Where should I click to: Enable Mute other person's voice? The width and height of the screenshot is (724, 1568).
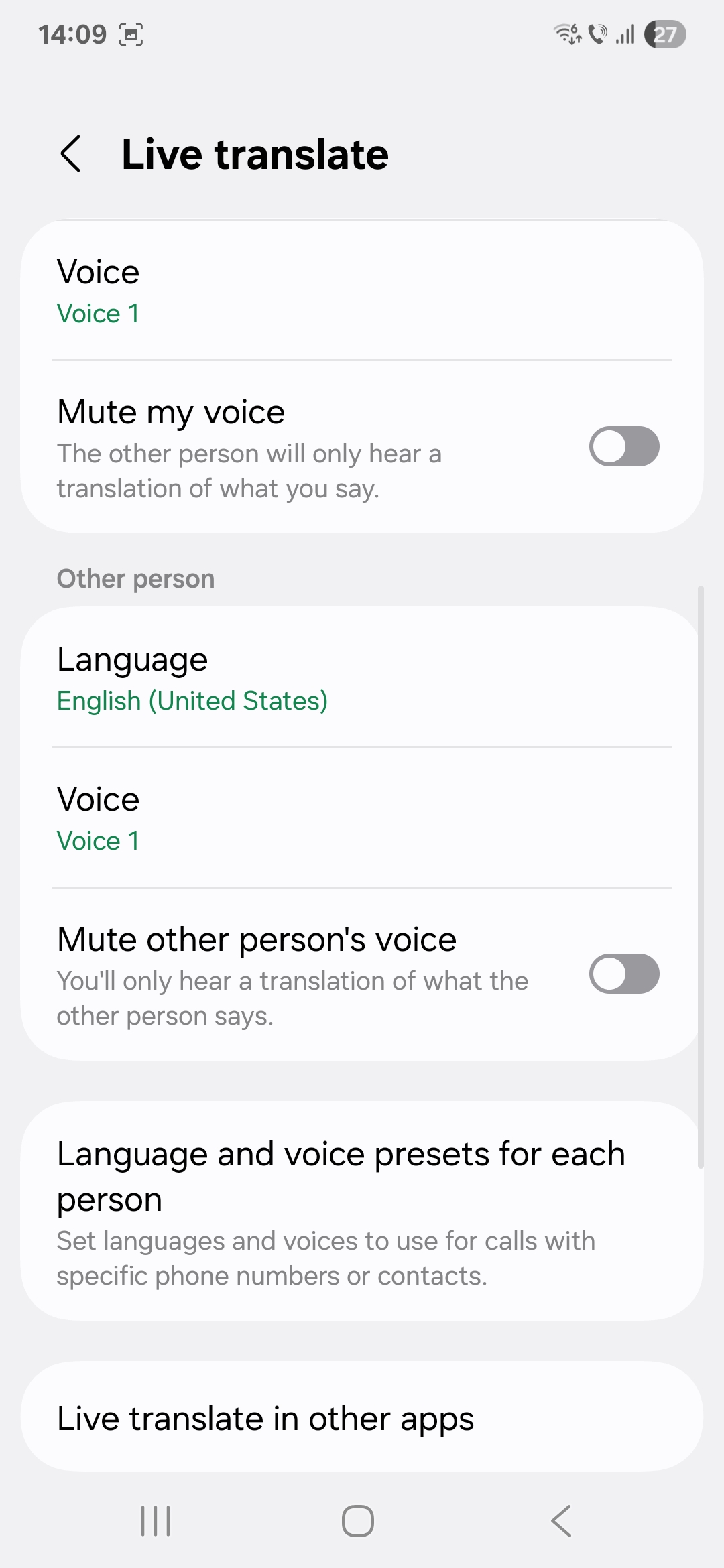624,974
